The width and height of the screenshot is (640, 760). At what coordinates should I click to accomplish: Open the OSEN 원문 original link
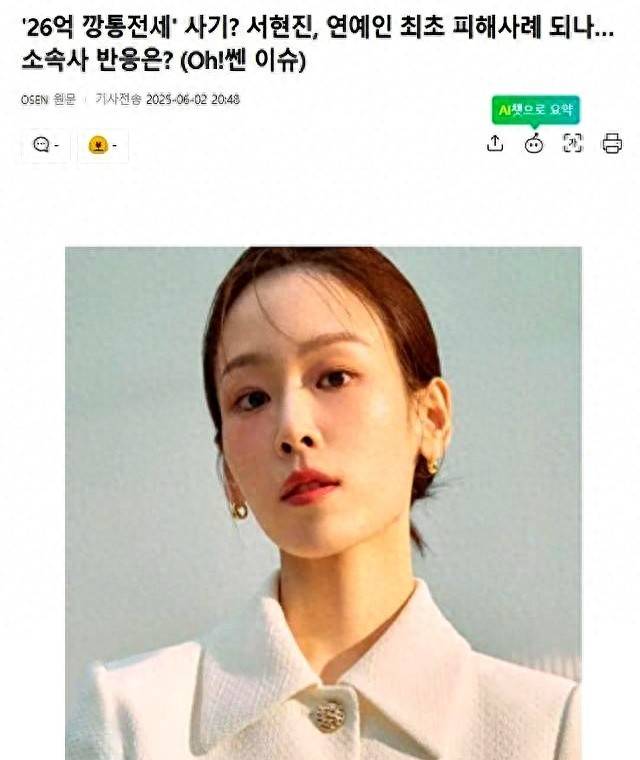[48, 99]
